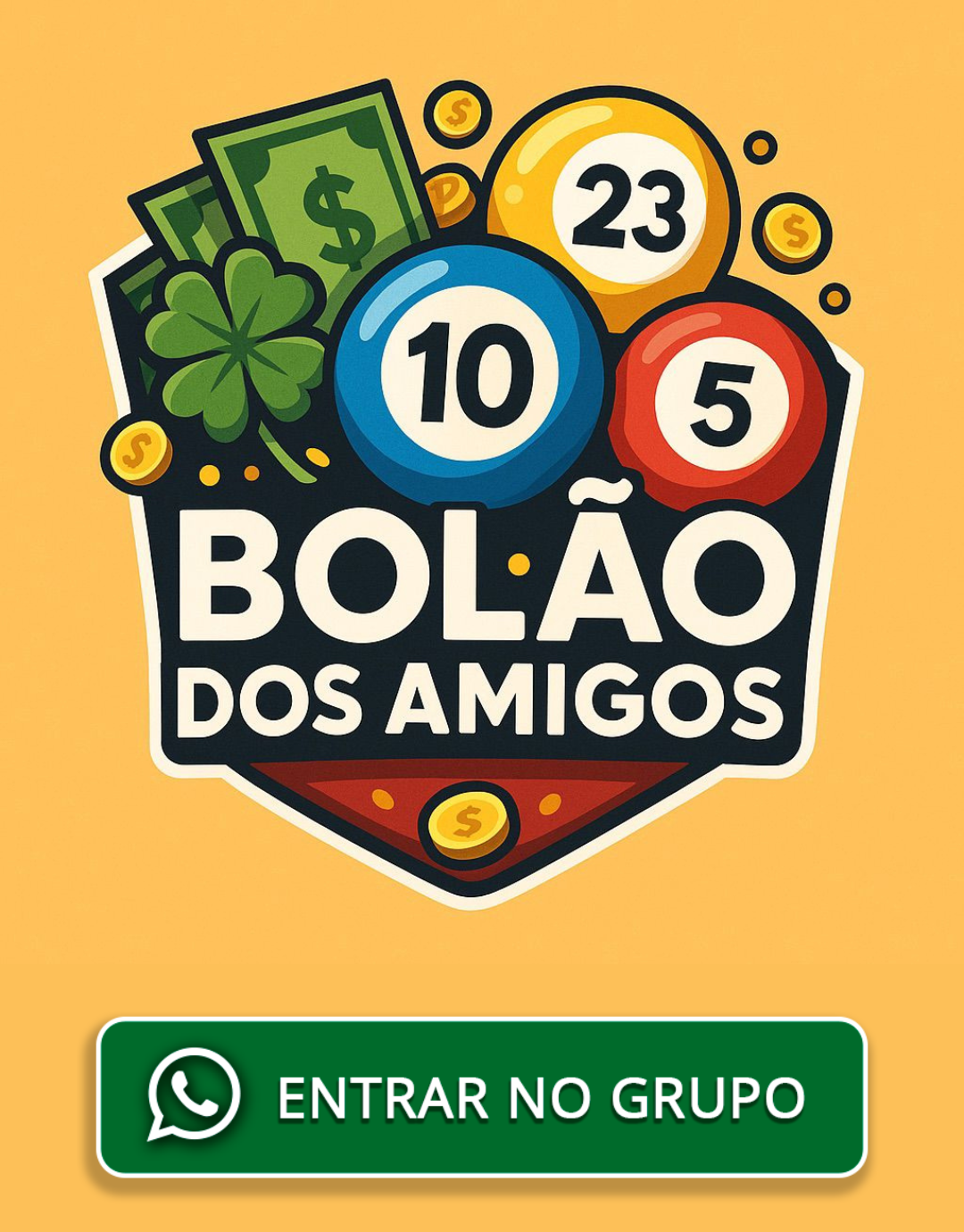This screenshot has height=1232, width=964.
Task: Tap the ENTRAR NO GRUPO button
Action: (x=482, y=1096)
